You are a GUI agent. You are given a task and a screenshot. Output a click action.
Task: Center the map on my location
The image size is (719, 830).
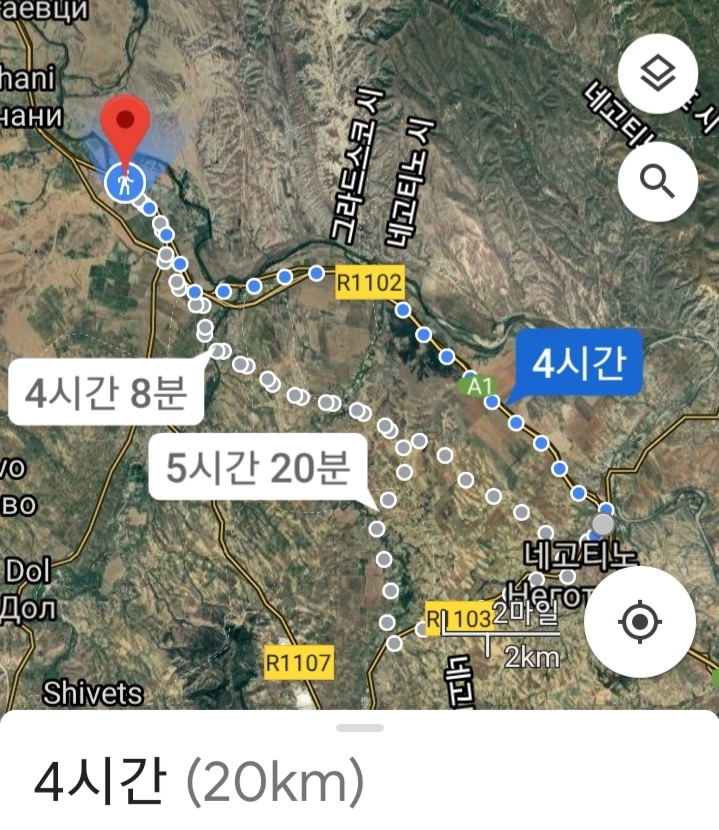click(x=639, y=622)
